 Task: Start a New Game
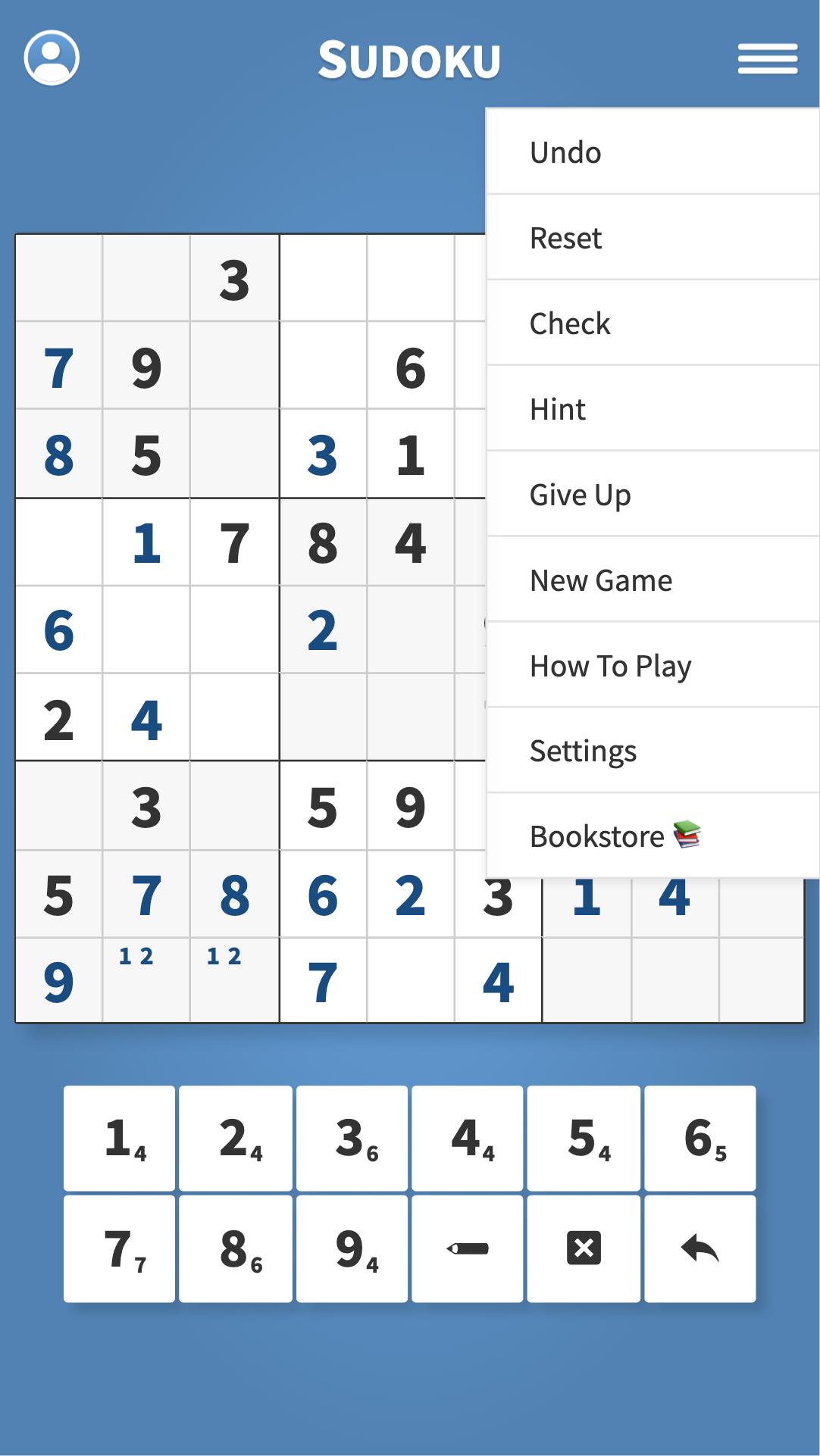[x=653, y=580]
